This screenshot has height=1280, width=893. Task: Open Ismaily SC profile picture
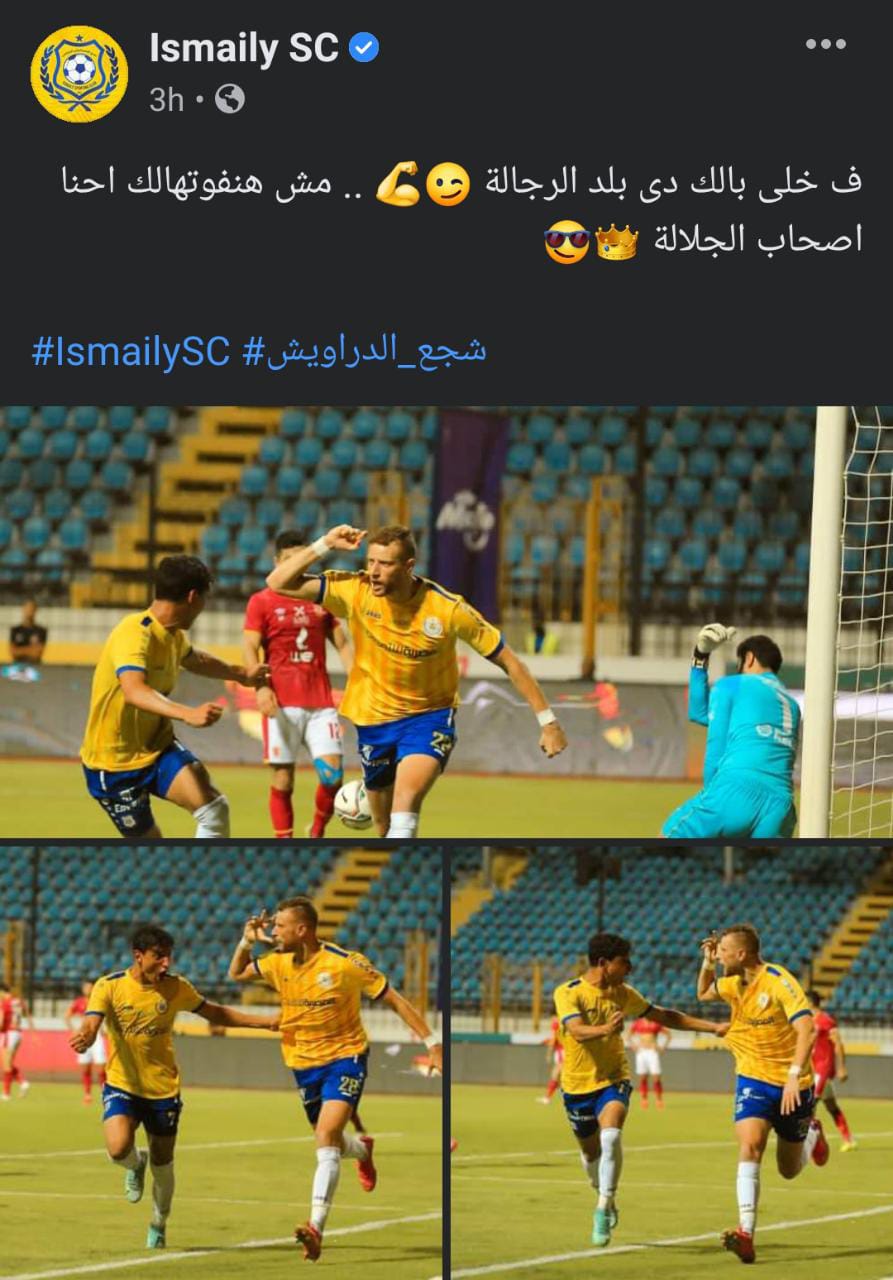tap(79, 74)
